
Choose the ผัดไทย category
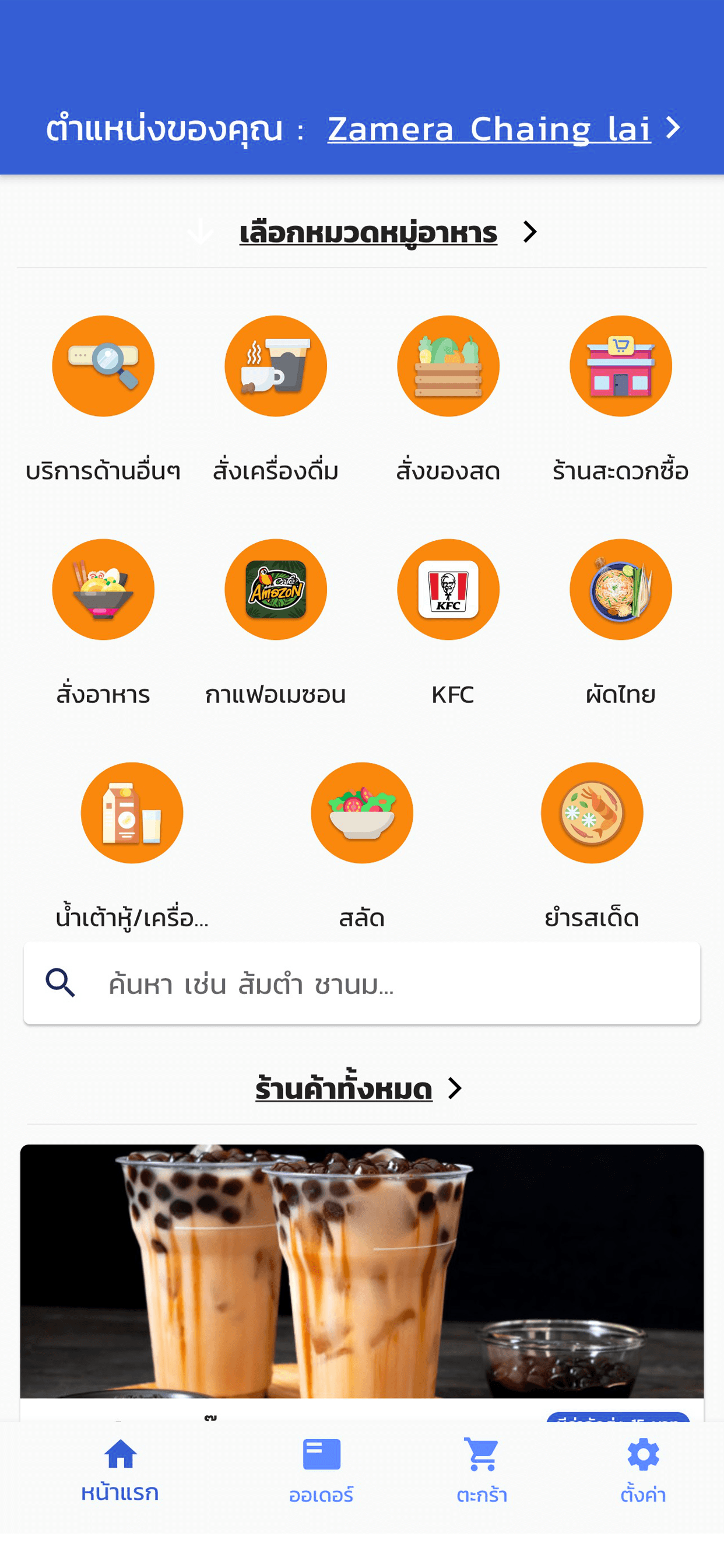[620, 589]
